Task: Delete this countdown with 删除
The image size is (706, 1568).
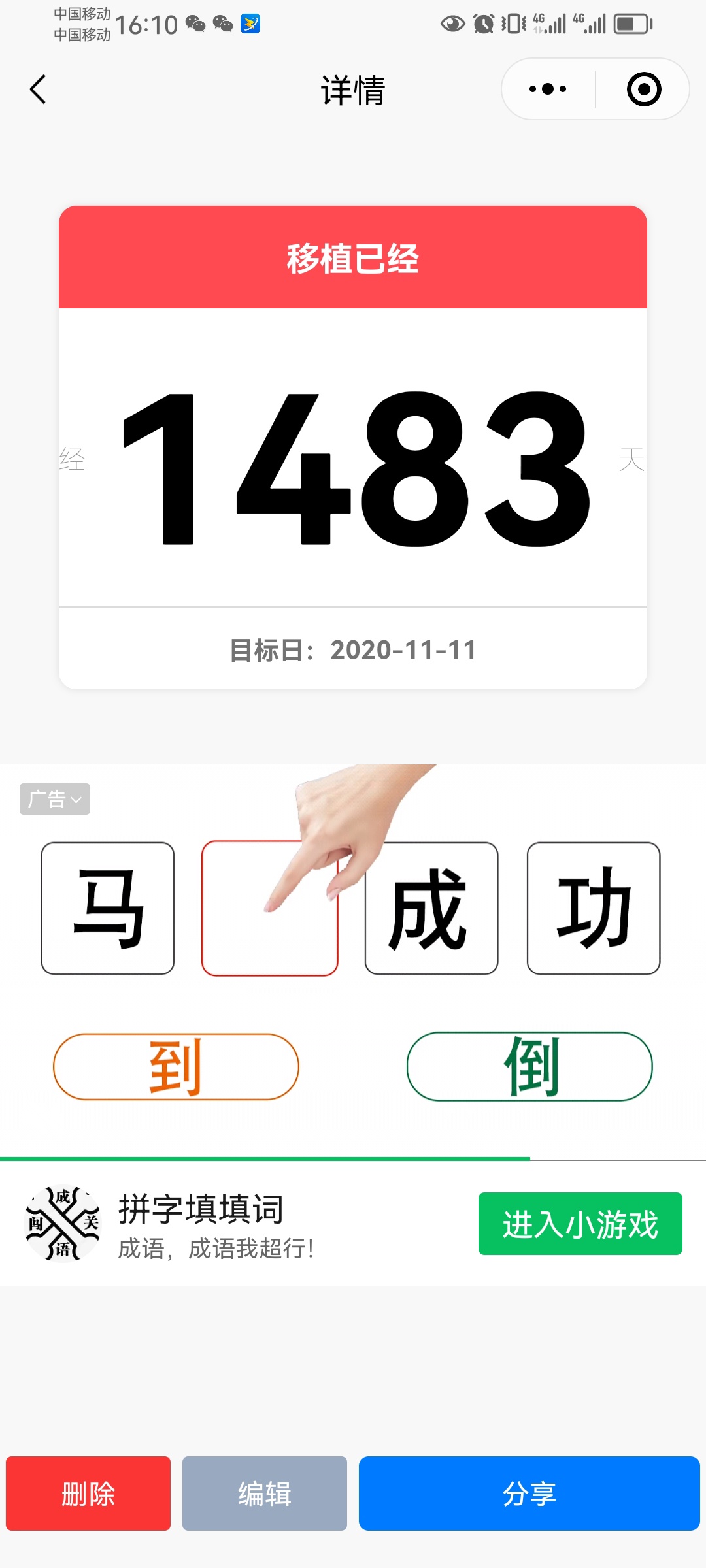Action: [x=88, y=1494]
